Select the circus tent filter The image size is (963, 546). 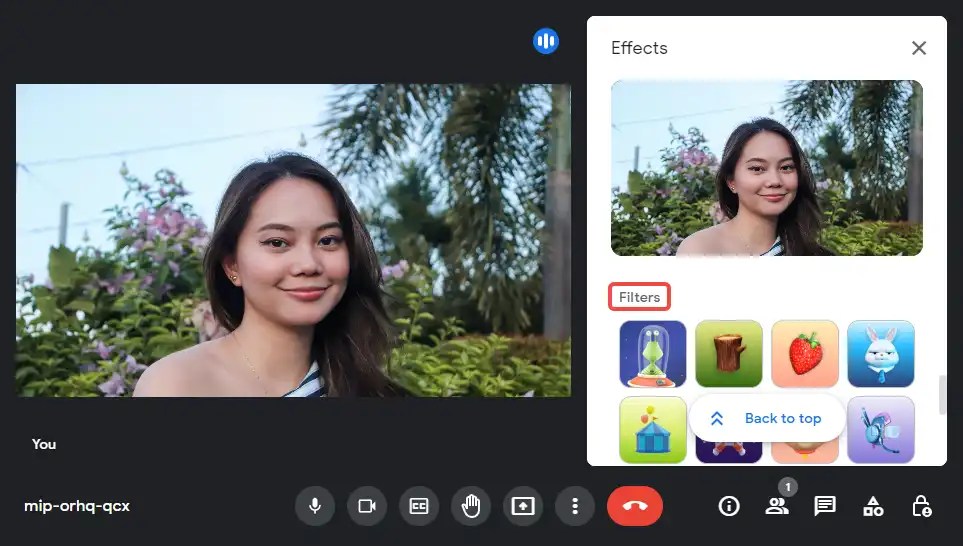click(x=653, y=430)
